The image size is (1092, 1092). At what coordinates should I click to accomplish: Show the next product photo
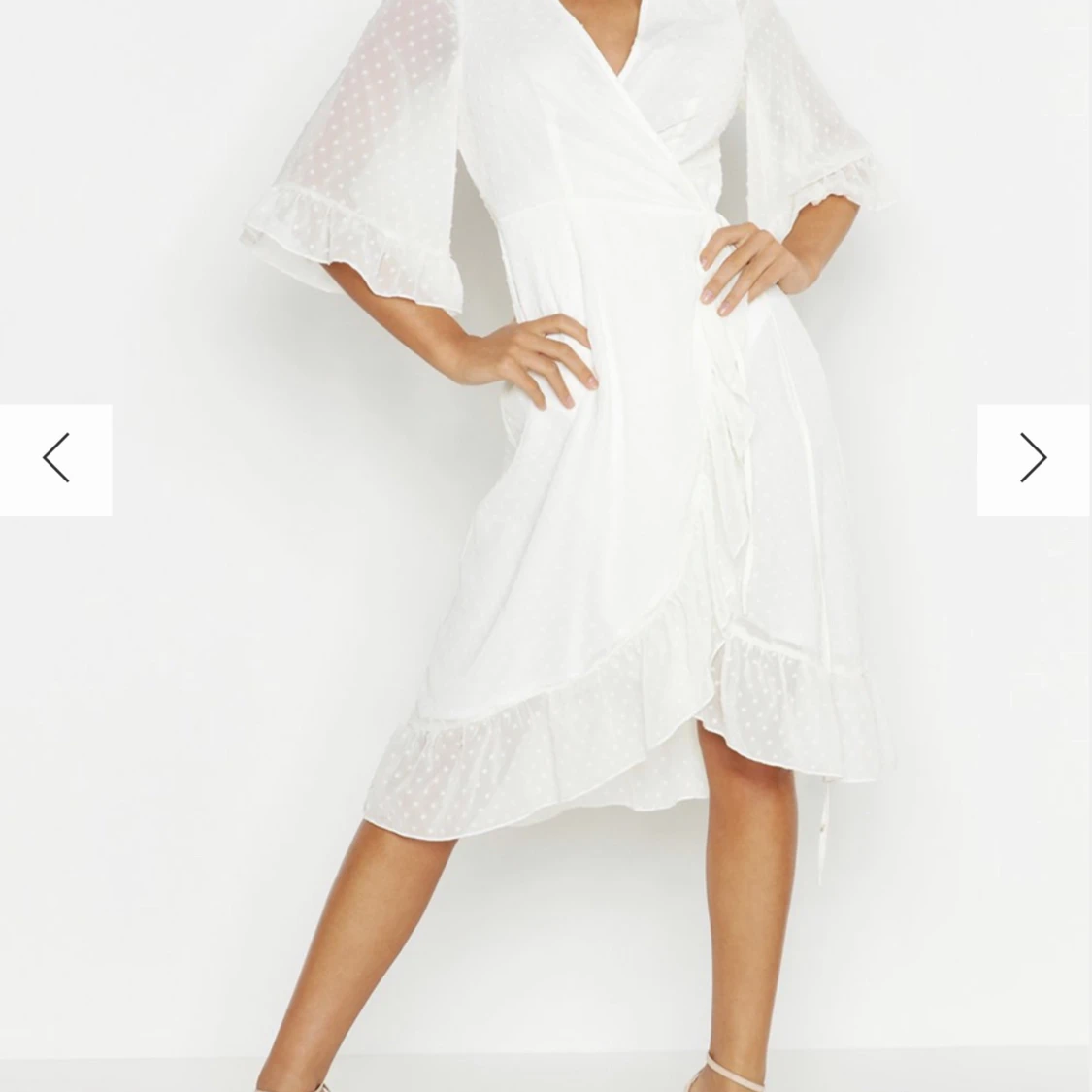[x=1033, y=459]
